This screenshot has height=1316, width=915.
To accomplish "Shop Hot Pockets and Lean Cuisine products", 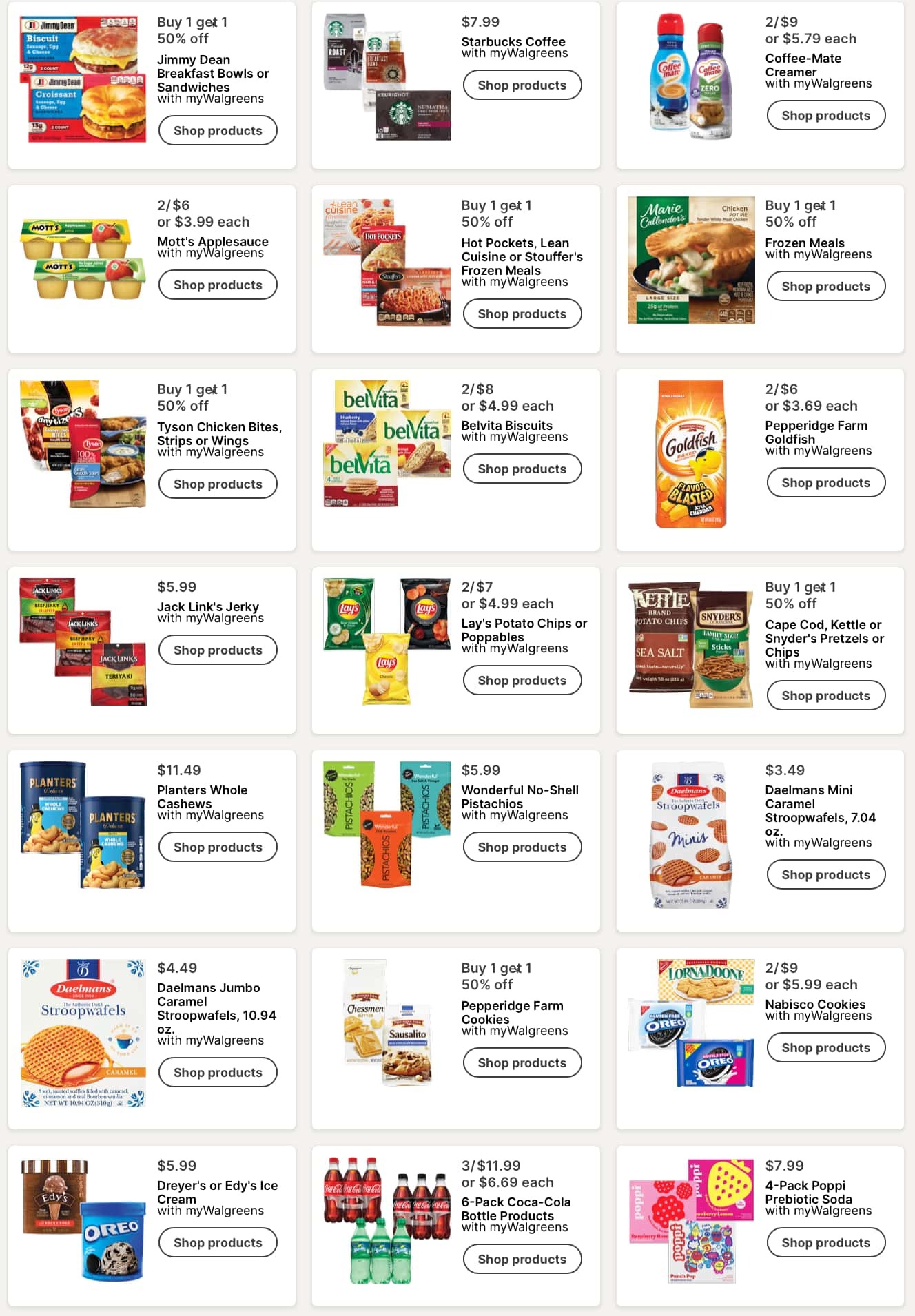I will pos(522,314).
